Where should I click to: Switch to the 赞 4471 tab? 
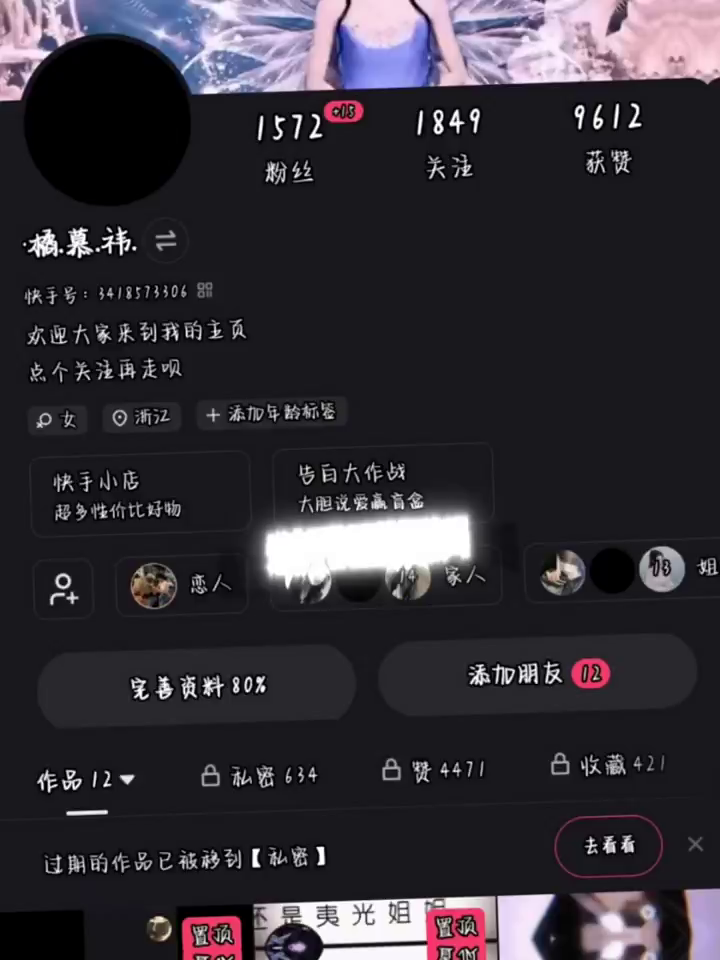click(x=434, y=770)
